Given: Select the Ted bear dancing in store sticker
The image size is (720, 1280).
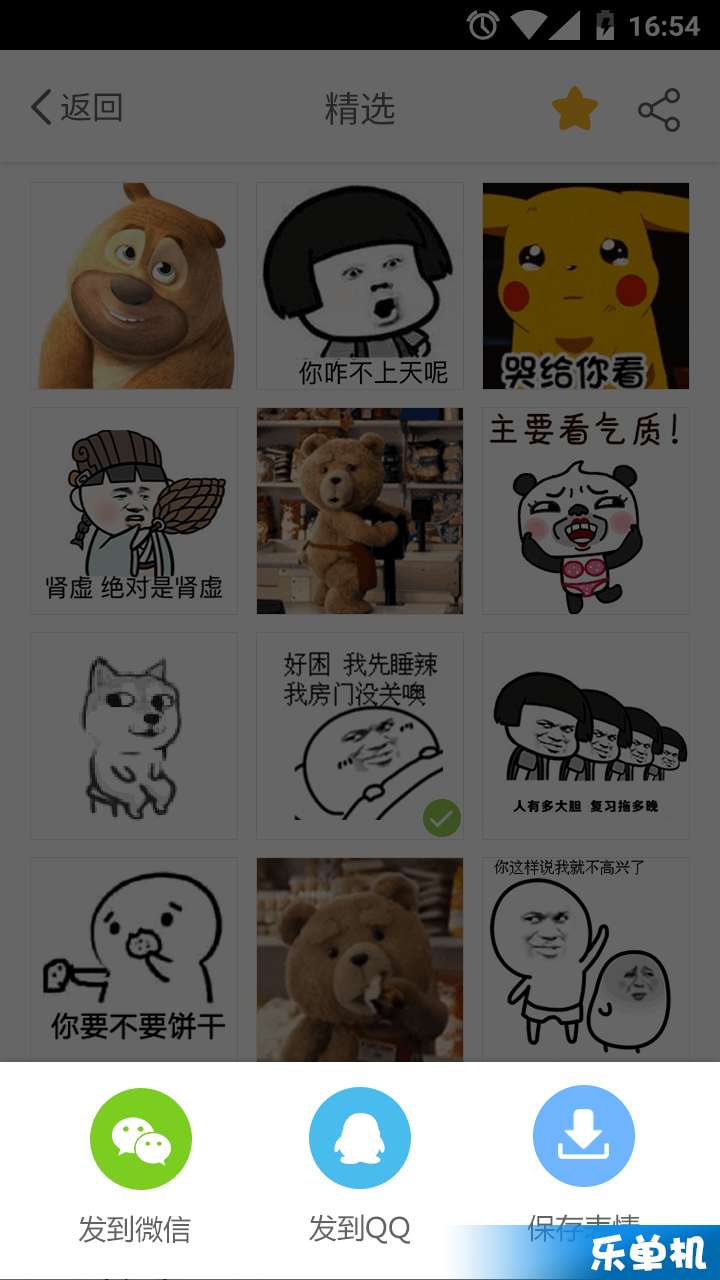Looking at the screenshot, I should click(x=360, y=510).
